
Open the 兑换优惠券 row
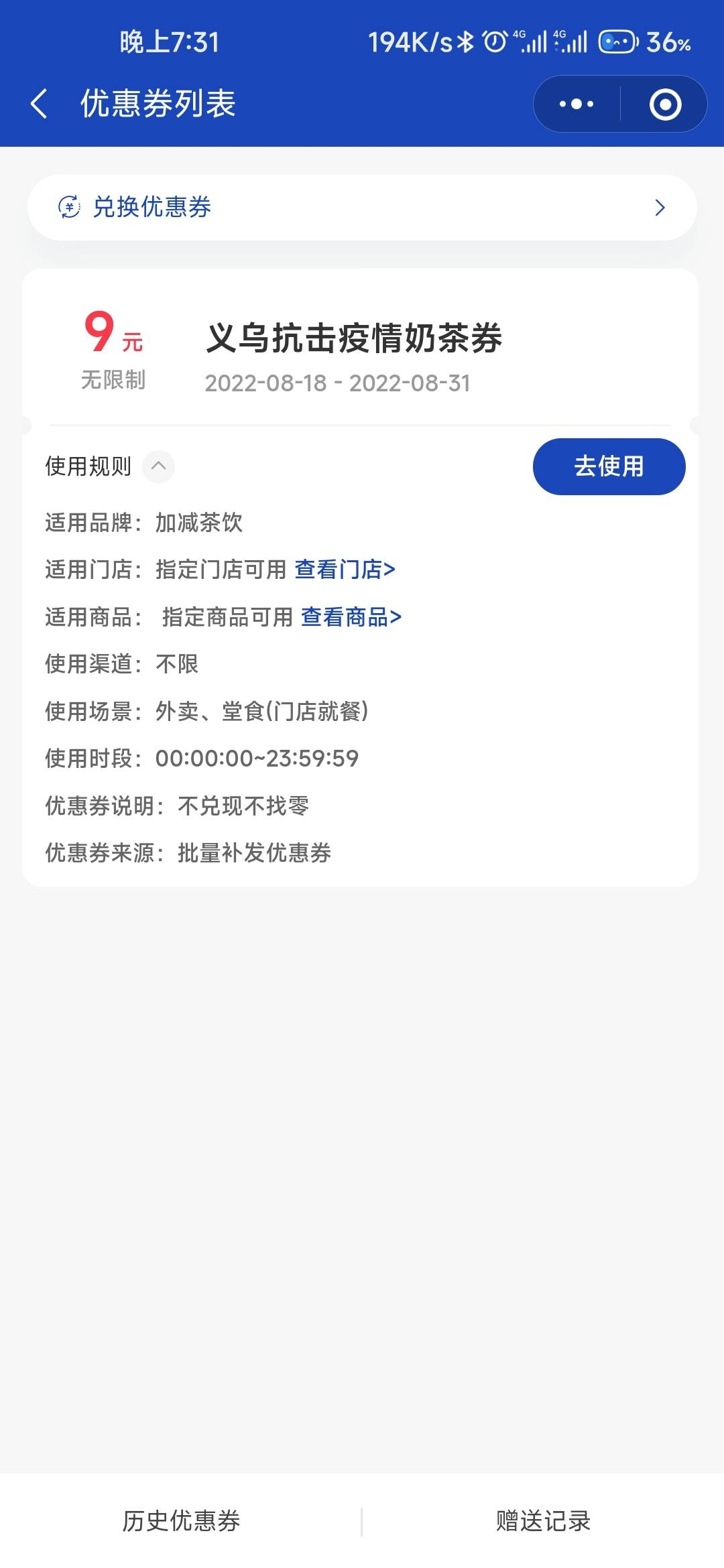(362, 208)
